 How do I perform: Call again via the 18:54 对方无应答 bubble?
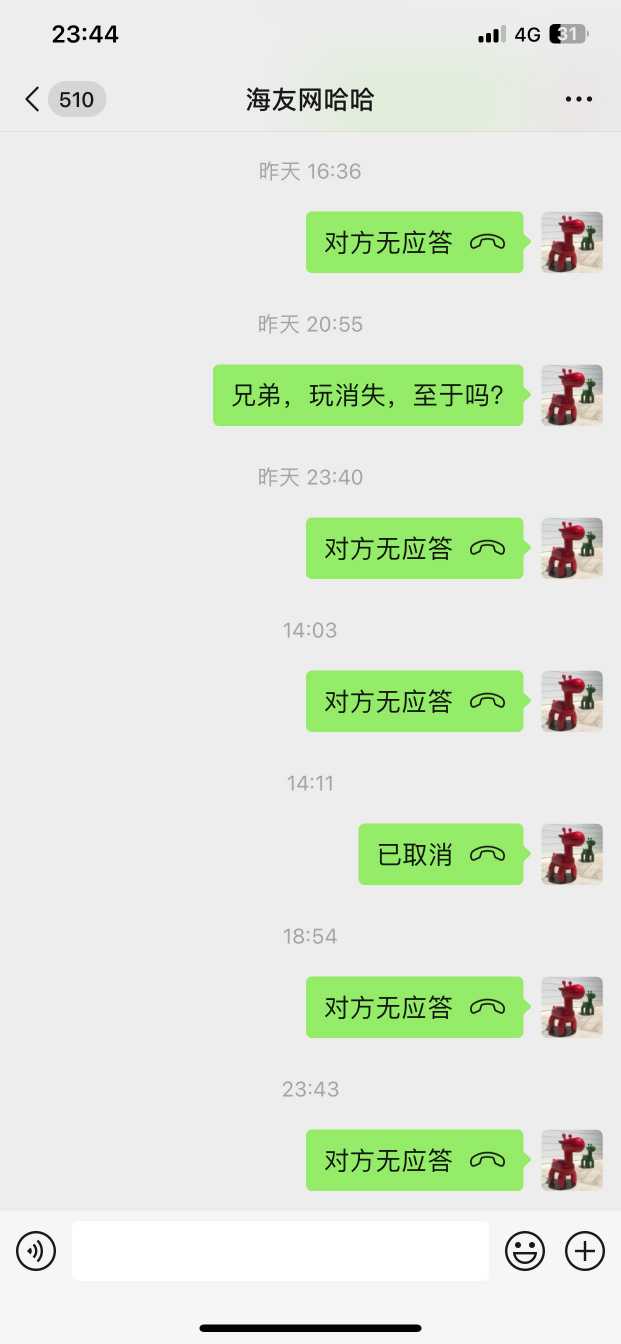[x=414, y=1007]
